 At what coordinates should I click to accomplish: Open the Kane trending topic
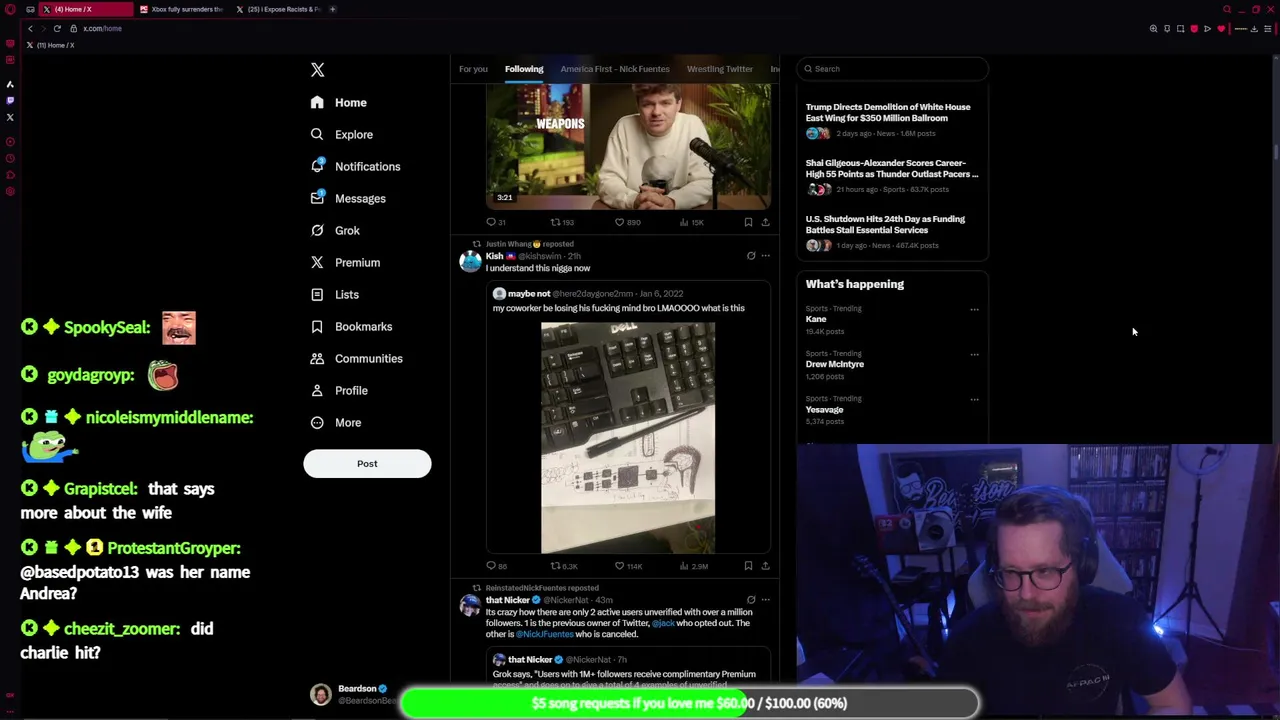point(816,319)
